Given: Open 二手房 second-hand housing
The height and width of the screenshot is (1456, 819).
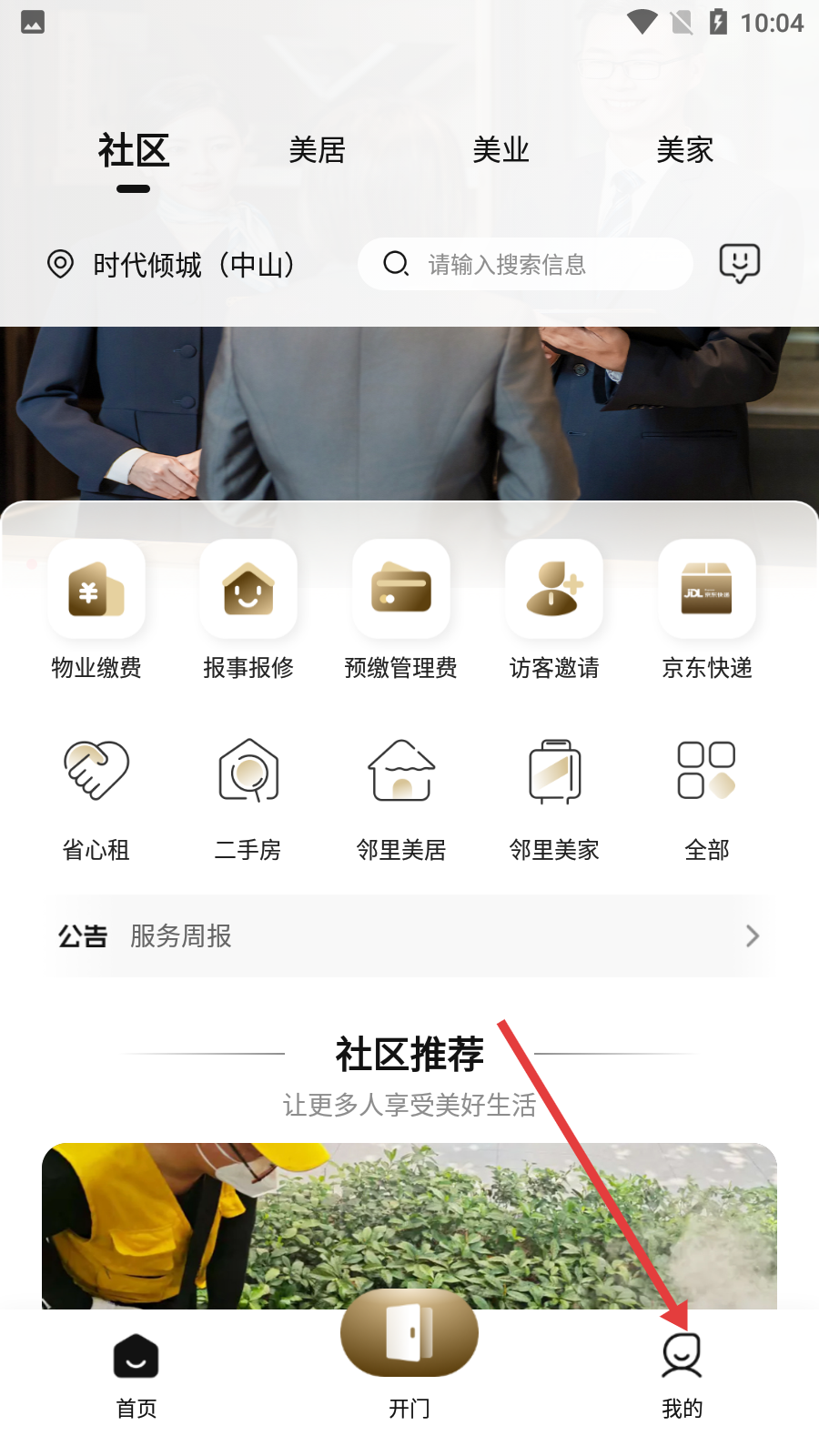Looking at the screenshot, I should [x=248, y=796].
